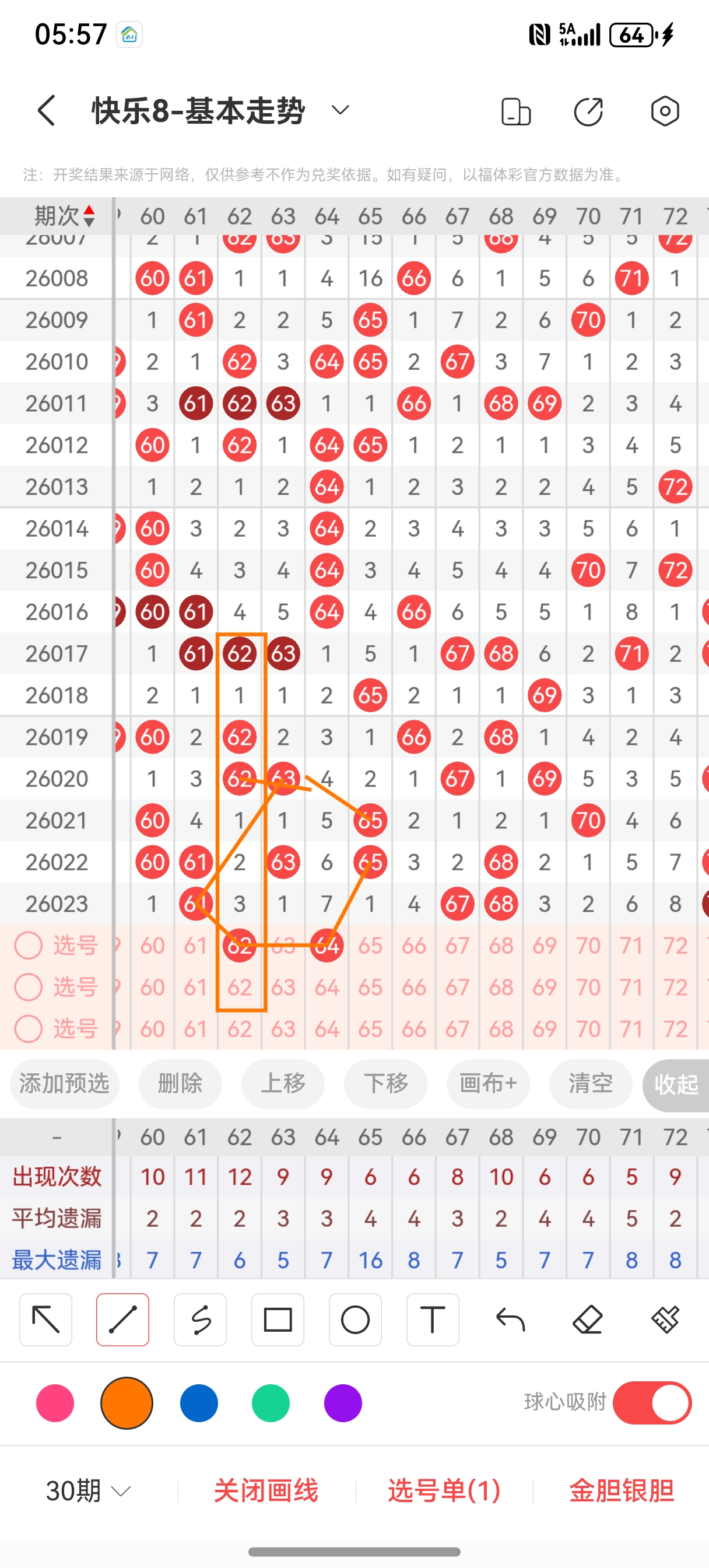
Task: Select the purple color swatch
Action: [x=343, y=1403]
